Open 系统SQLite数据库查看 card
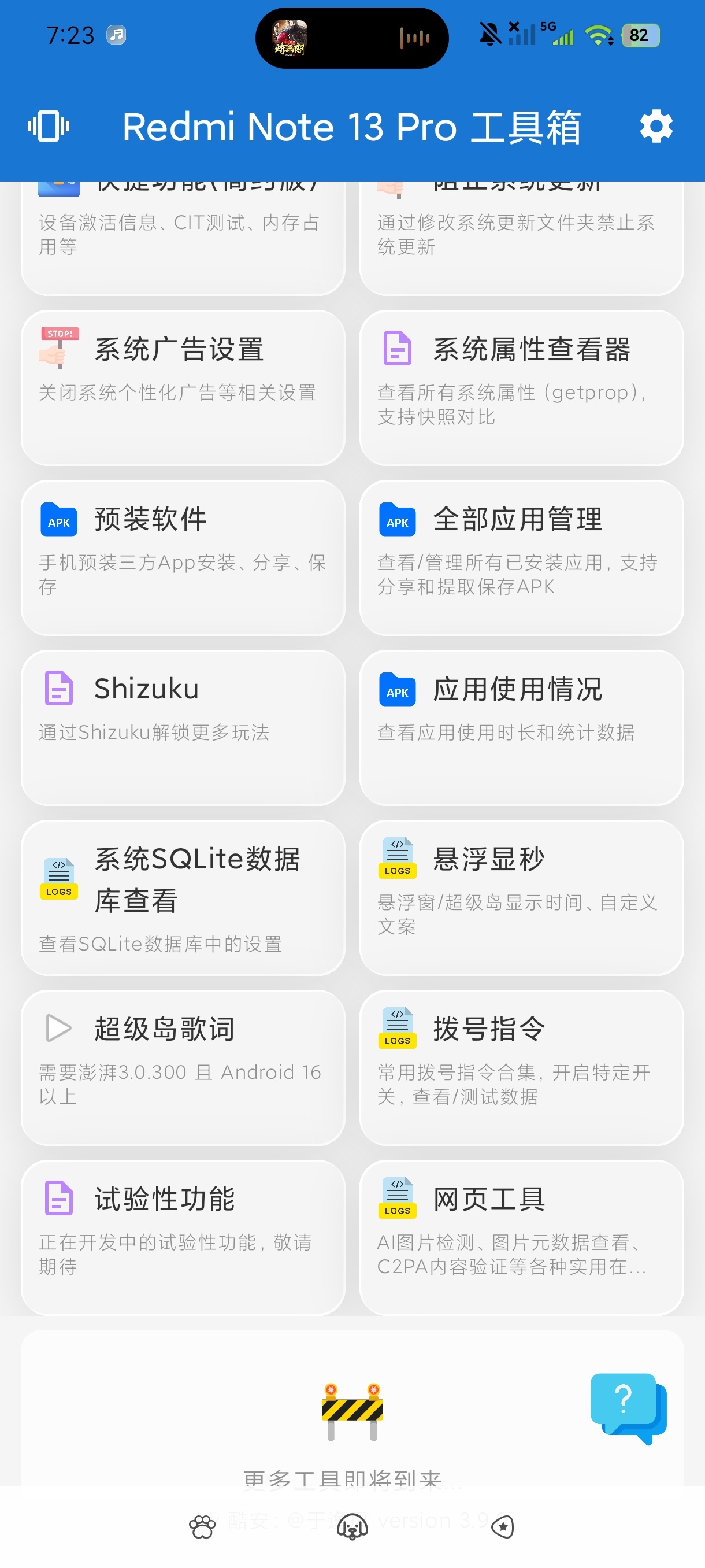Screen dimensions: 705x1568 tap(183, 898)
